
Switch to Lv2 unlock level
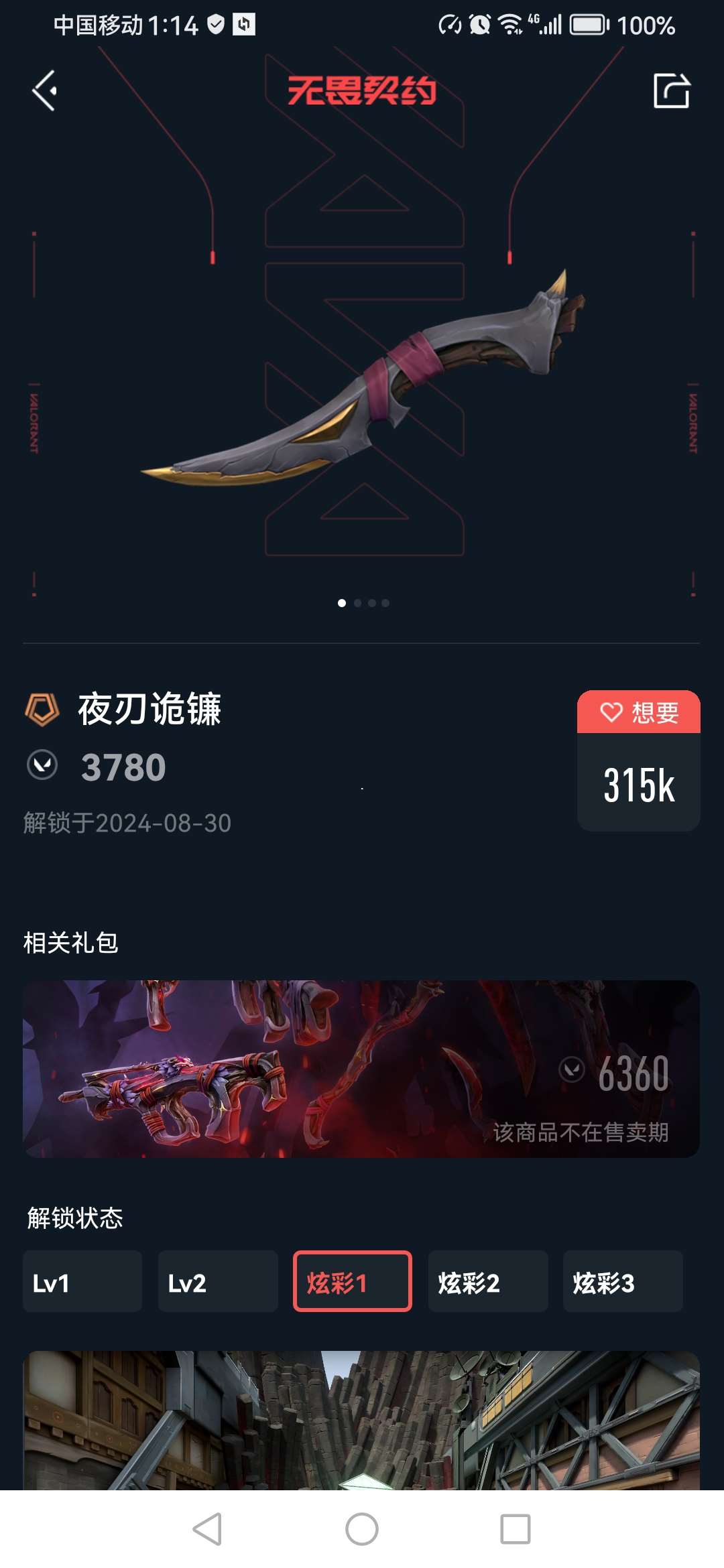coord(218,1281)
